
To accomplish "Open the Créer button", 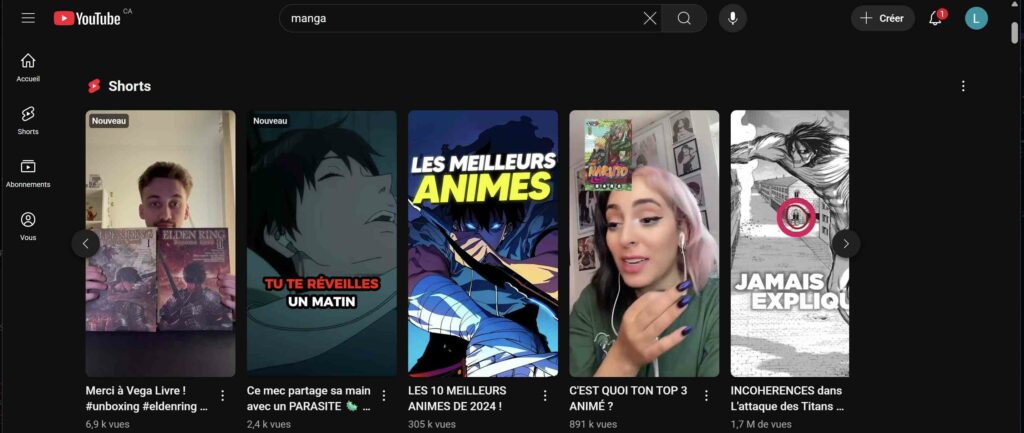I will tap(882, 18).
